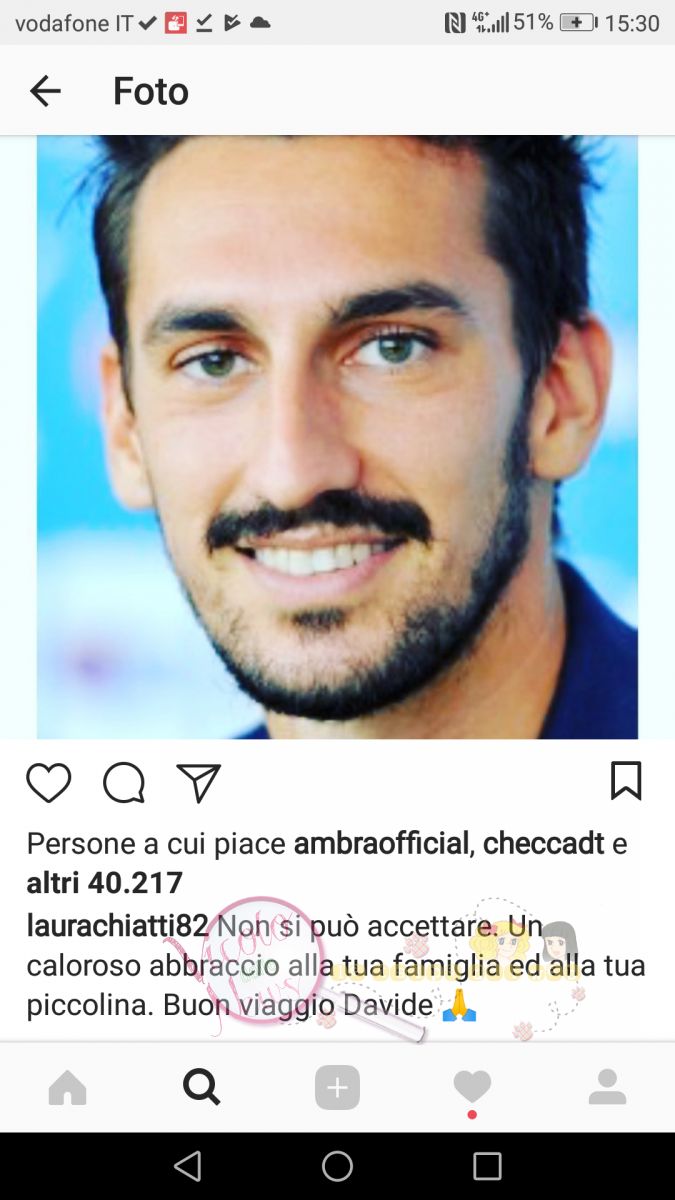Open laurachiatti82's profile from caption
Viewport: 675px width, 1200px height.
click(117, 926)
